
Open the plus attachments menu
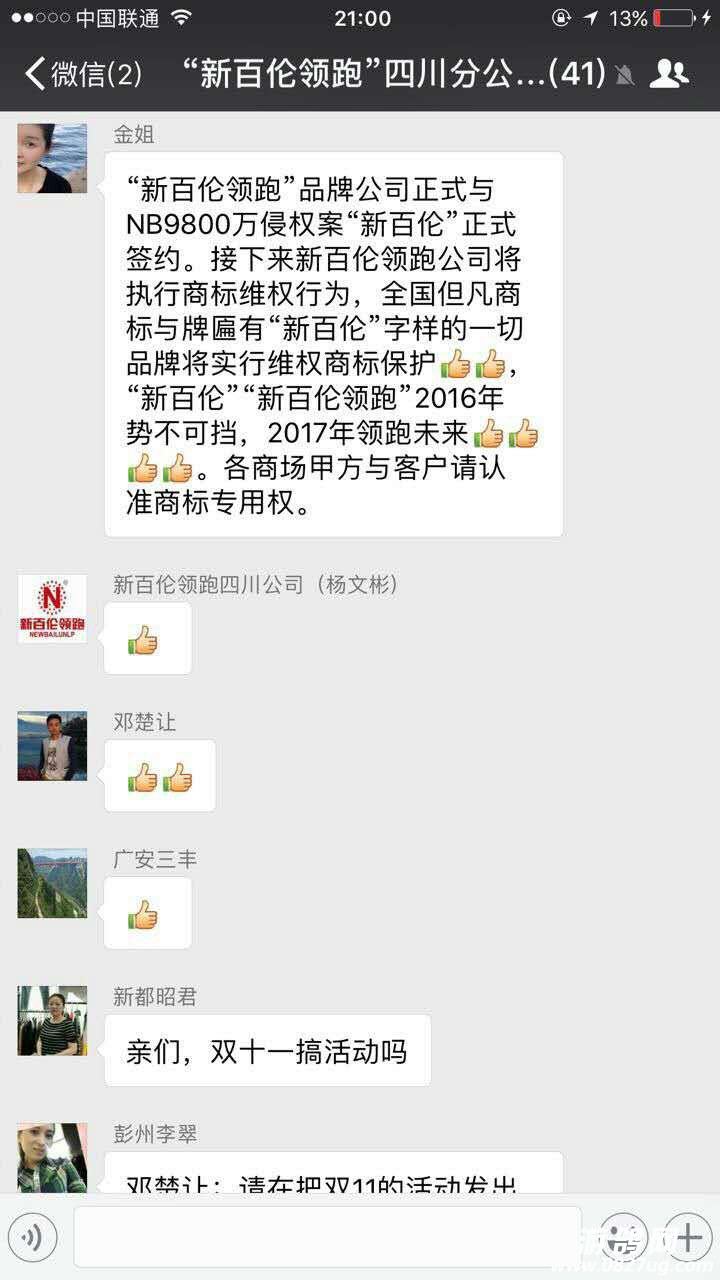click(x=687, y=1238)
